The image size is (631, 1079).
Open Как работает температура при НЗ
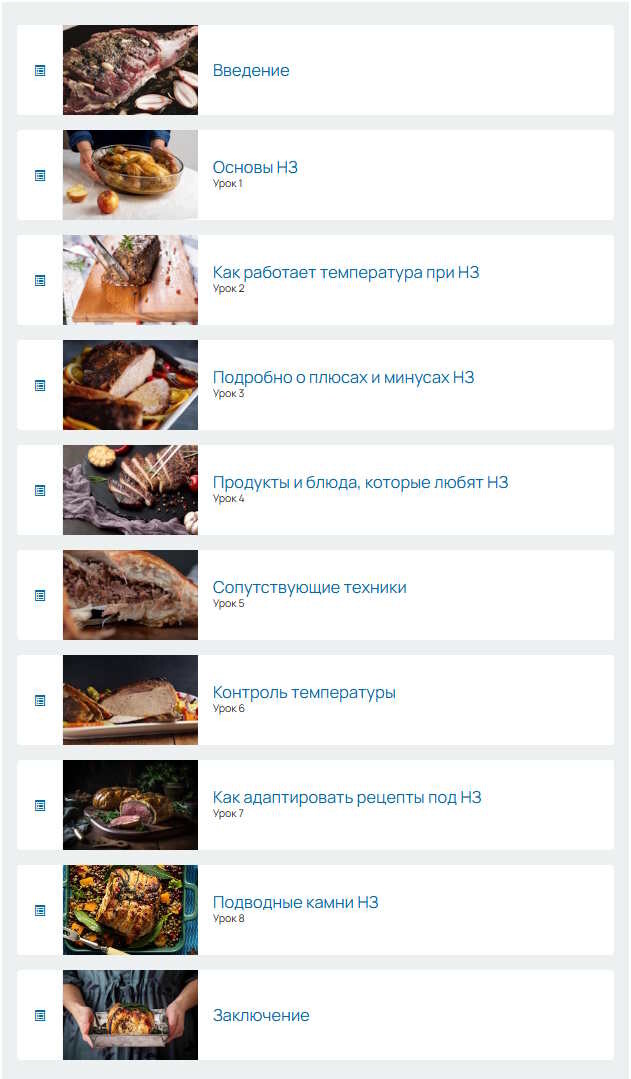(345, 272)
